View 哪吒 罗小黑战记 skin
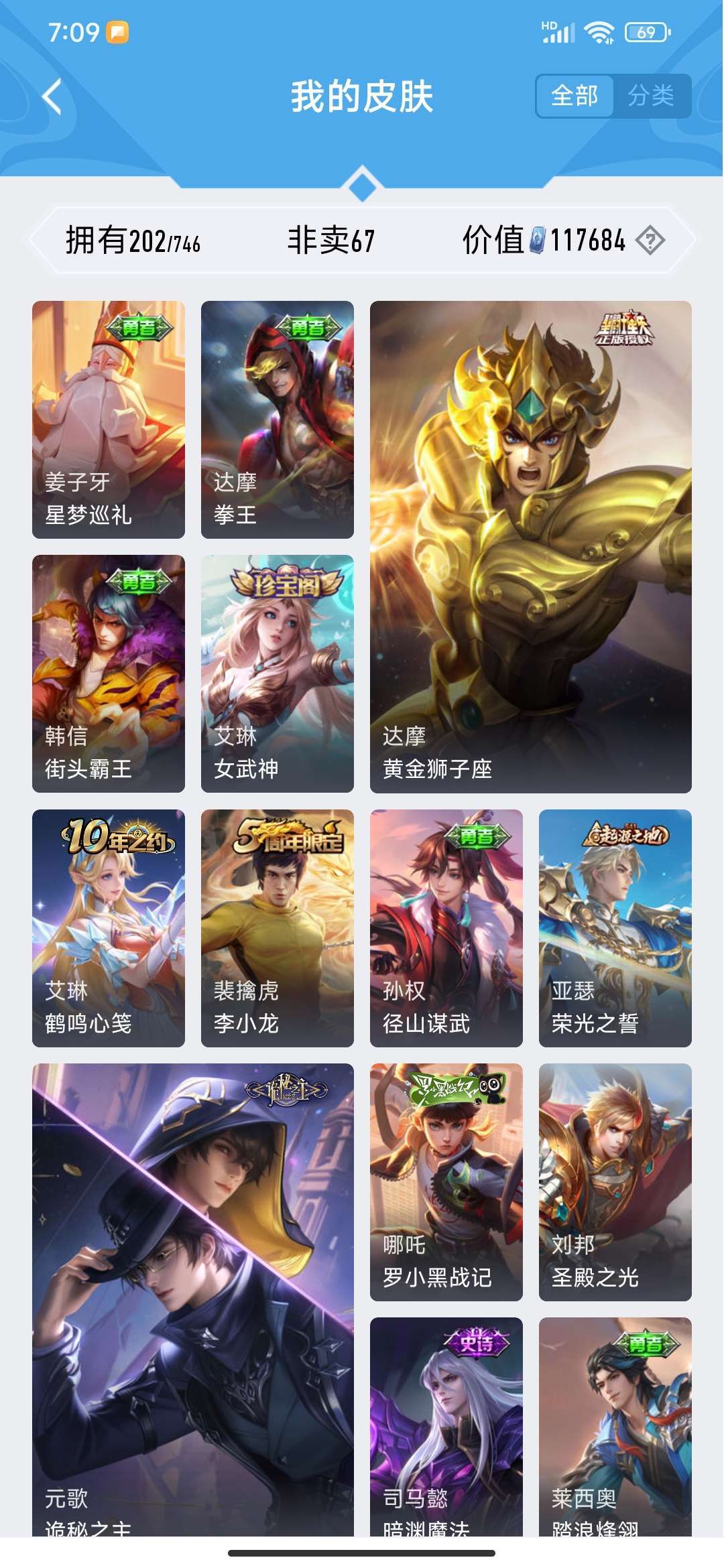The width and height of the screenshot is (724, 1568). (x=446, y=1182)
